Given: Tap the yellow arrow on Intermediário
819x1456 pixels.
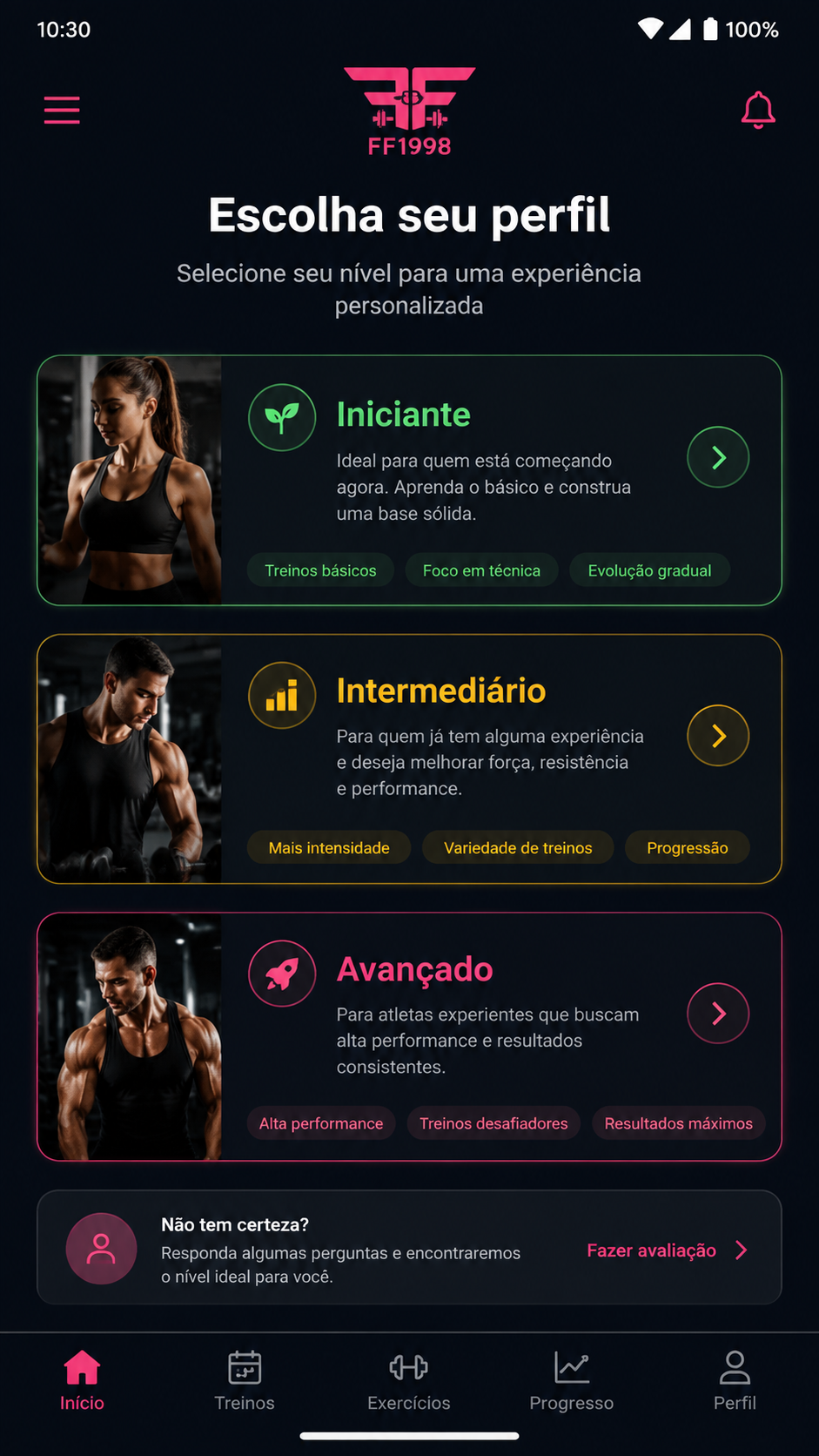Looking at the screenshot, I should click(718, 736).
